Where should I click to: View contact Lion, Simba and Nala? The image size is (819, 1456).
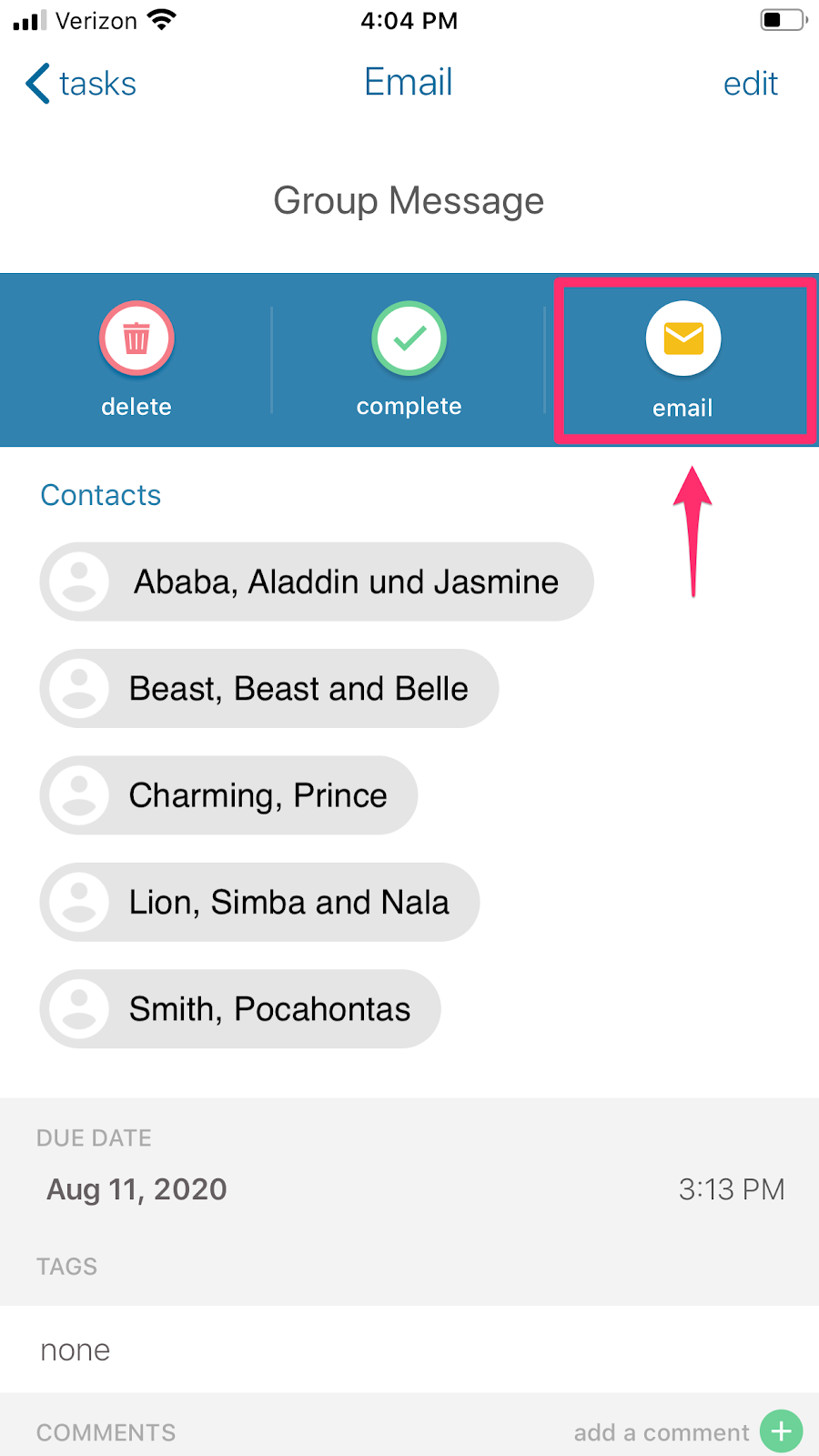[259, 902]
